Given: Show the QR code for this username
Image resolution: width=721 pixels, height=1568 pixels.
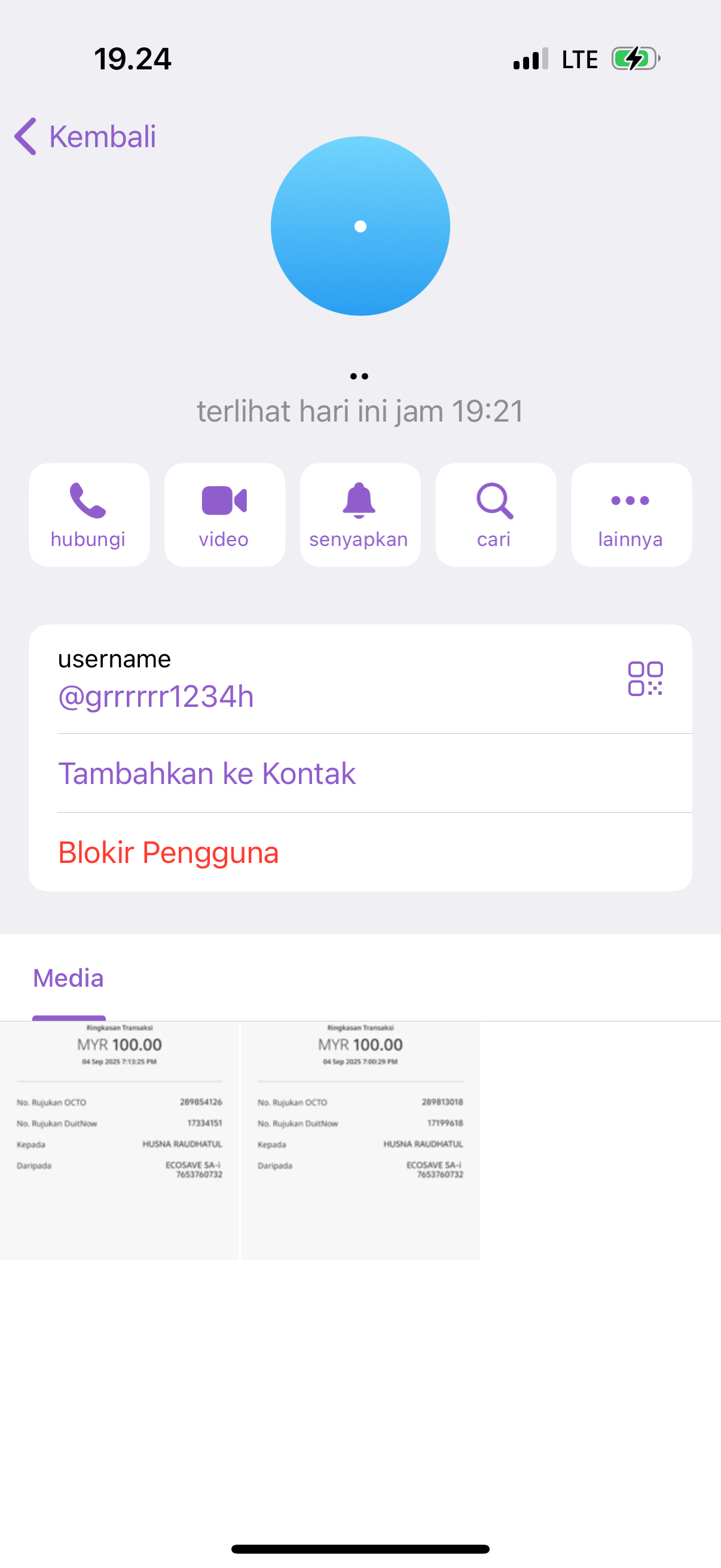Looking at the screenshot, I should click(645, 678).
